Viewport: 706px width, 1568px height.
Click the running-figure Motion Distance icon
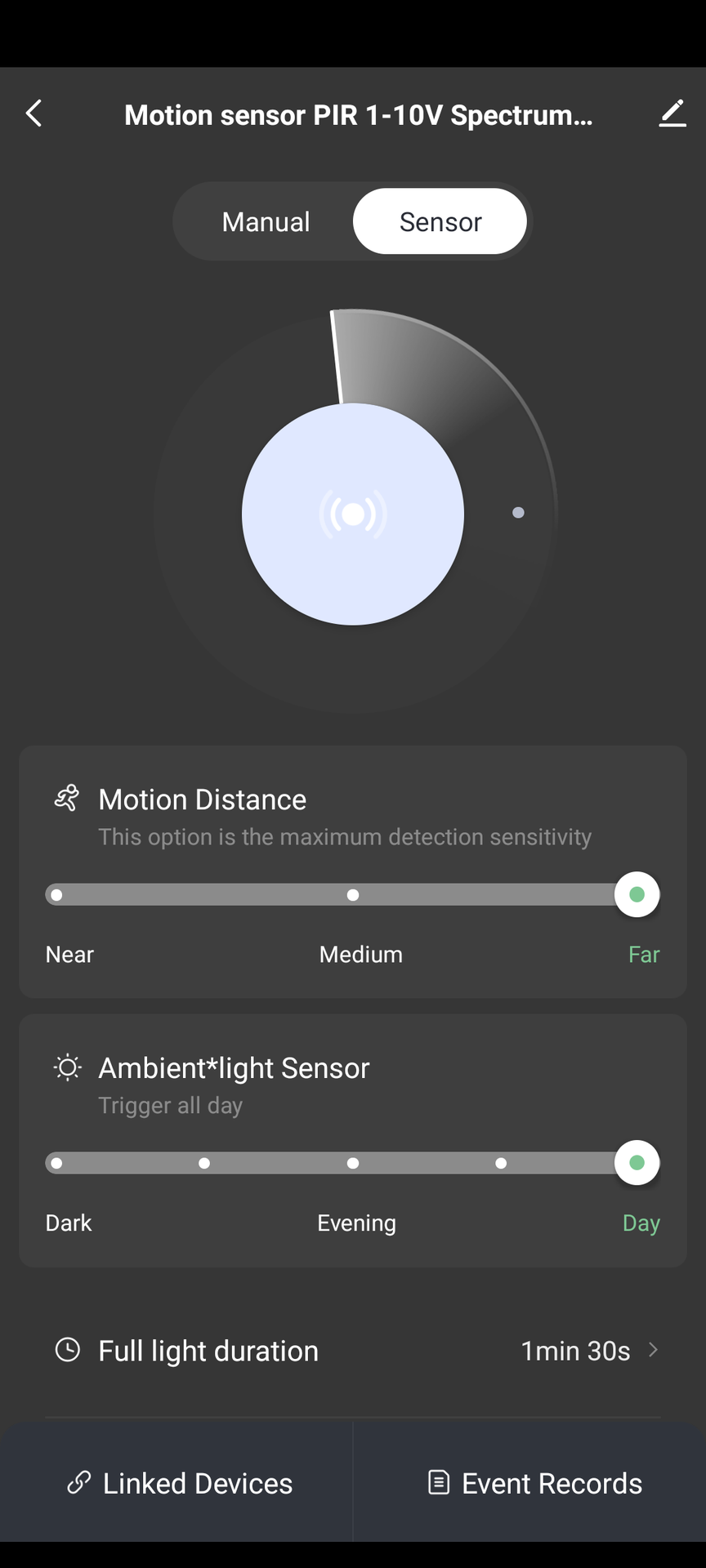tap(67, 798)
